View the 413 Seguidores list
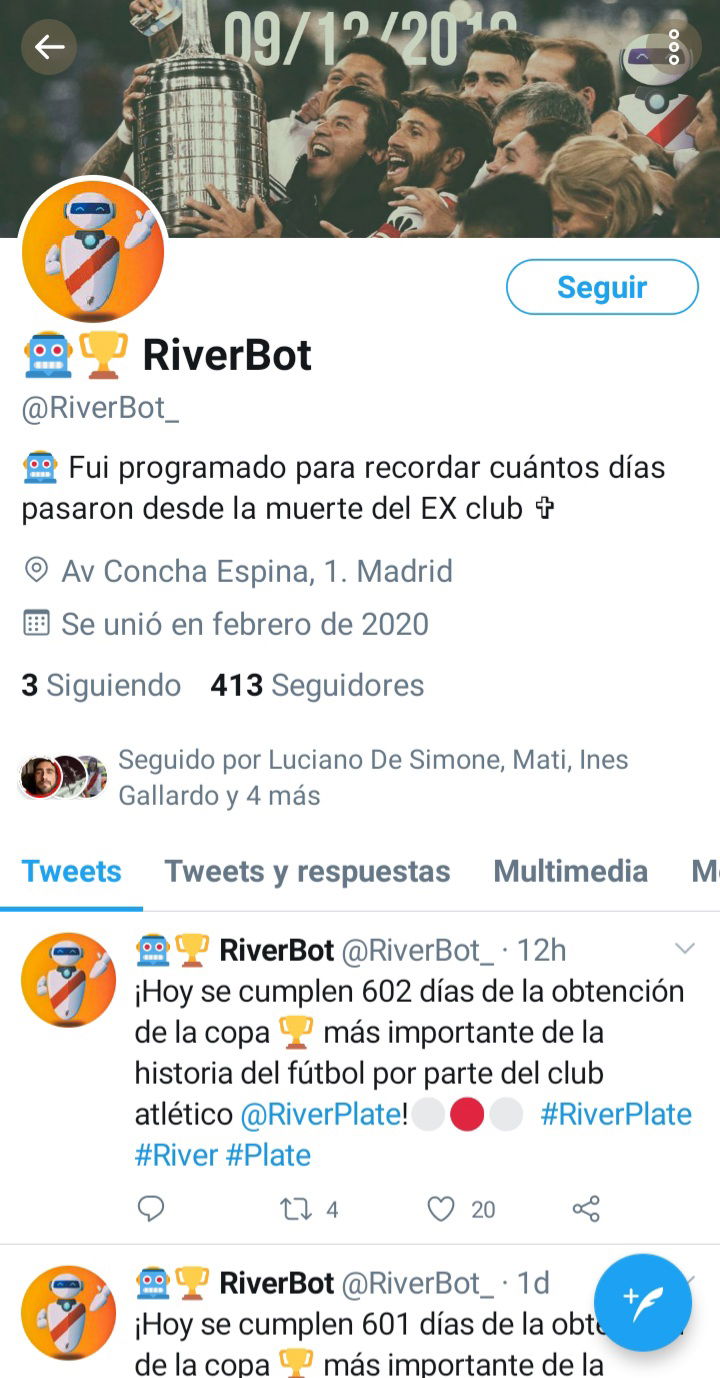 [x=317, y=685]
